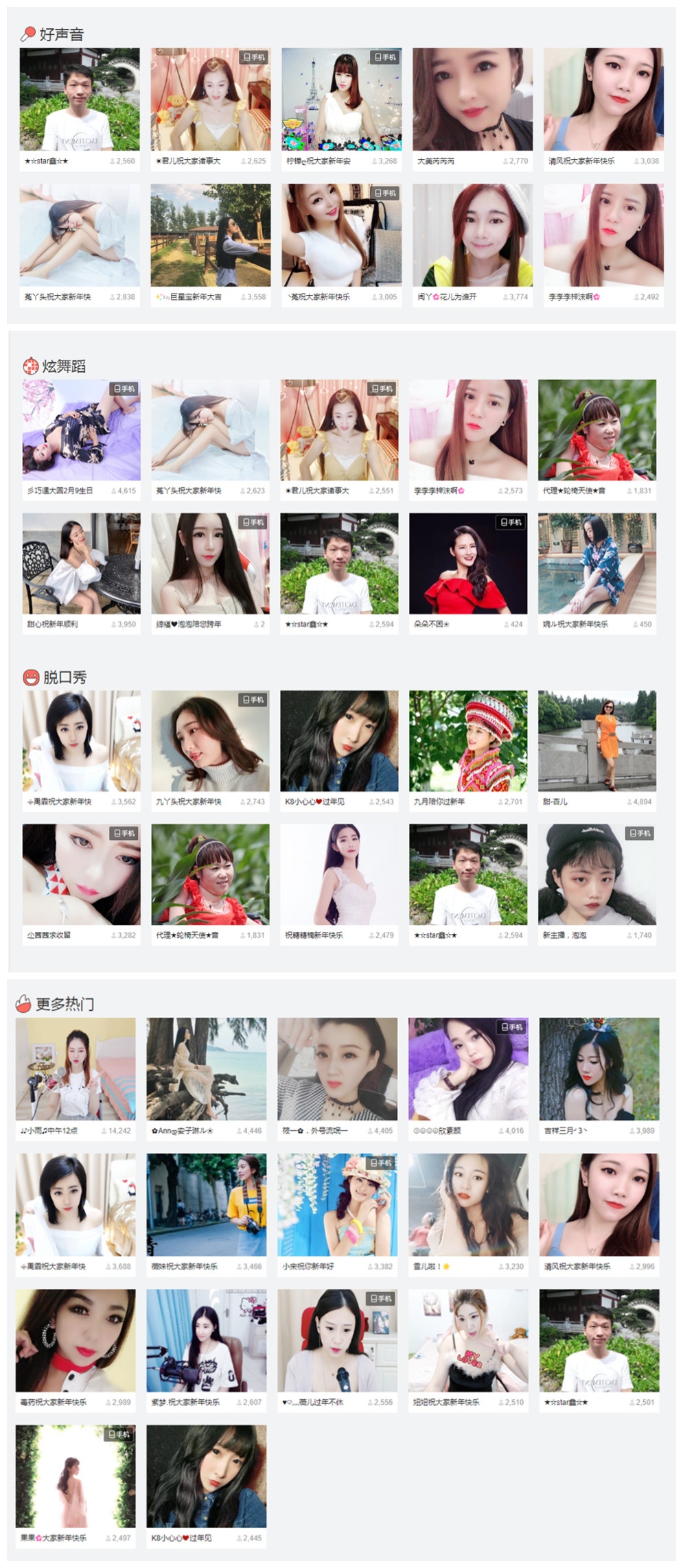Open 甜心祝新年顺利 stream

(x=81, y=563)
